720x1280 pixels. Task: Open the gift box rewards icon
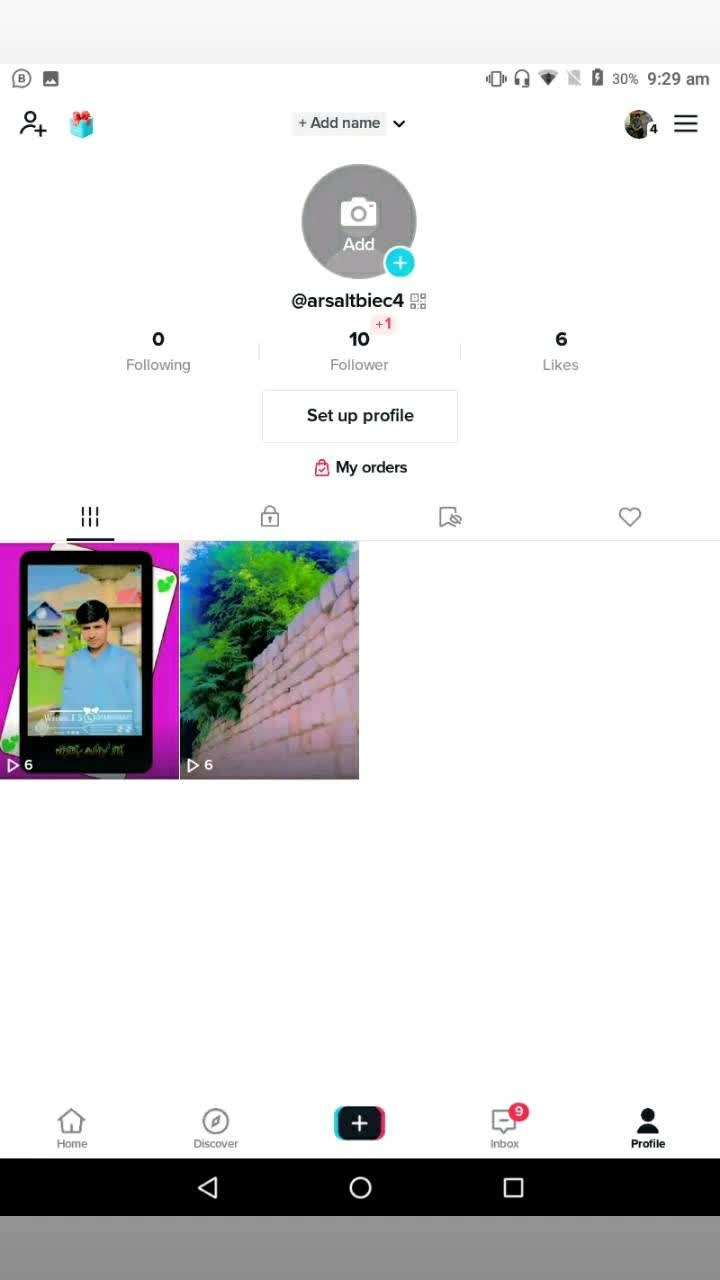tap(82, 124)
